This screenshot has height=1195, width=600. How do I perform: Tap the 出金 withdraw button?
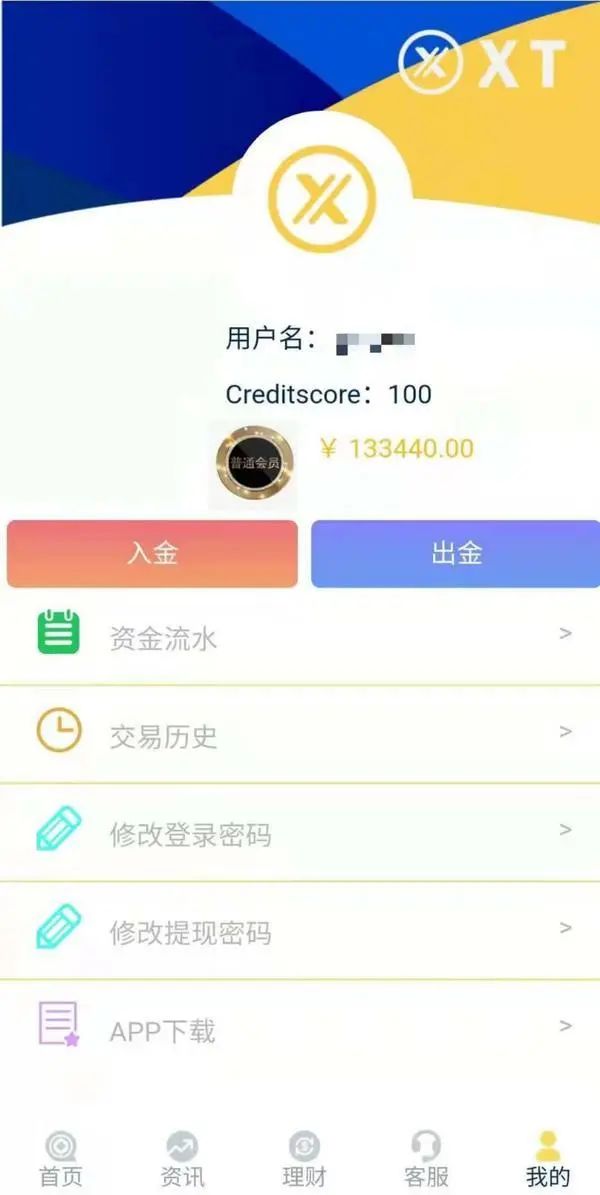click(456, 554)
